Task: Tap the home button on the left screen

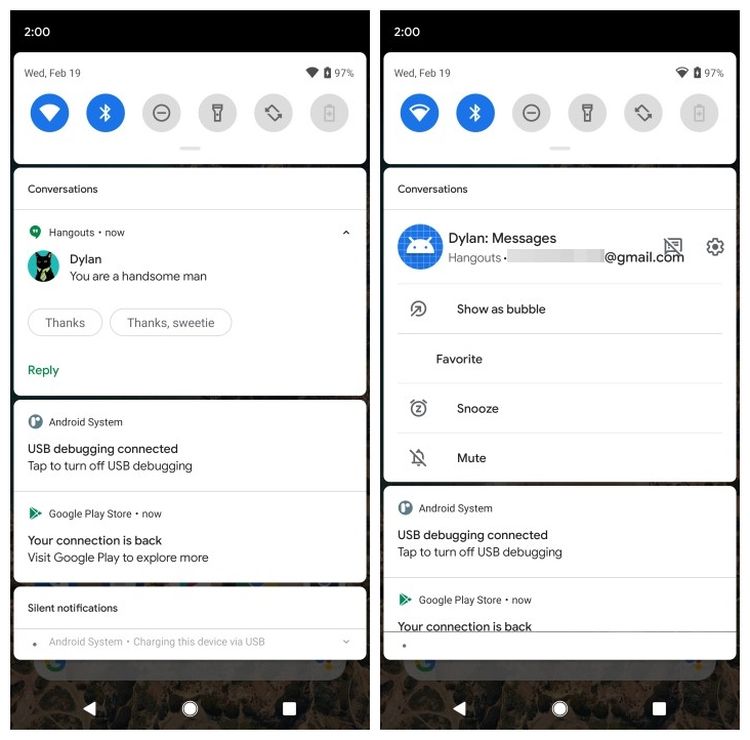Action: tap(190, 708)
